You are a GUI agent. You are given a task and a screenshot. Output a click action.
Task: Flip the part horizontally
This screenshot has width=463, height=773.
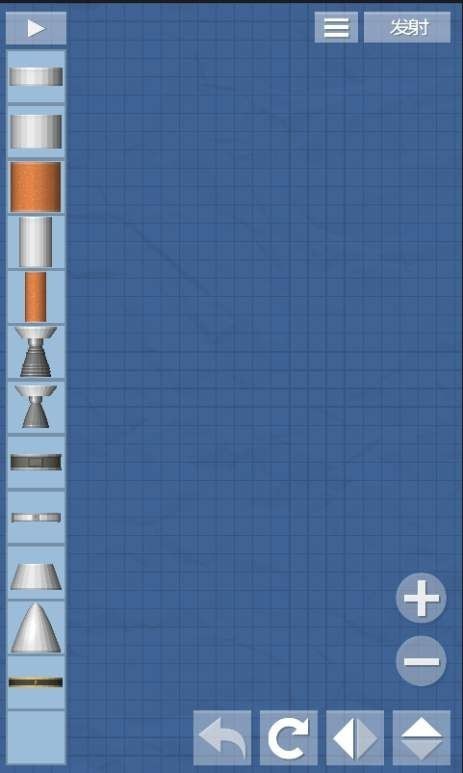[x=355, y=738]
